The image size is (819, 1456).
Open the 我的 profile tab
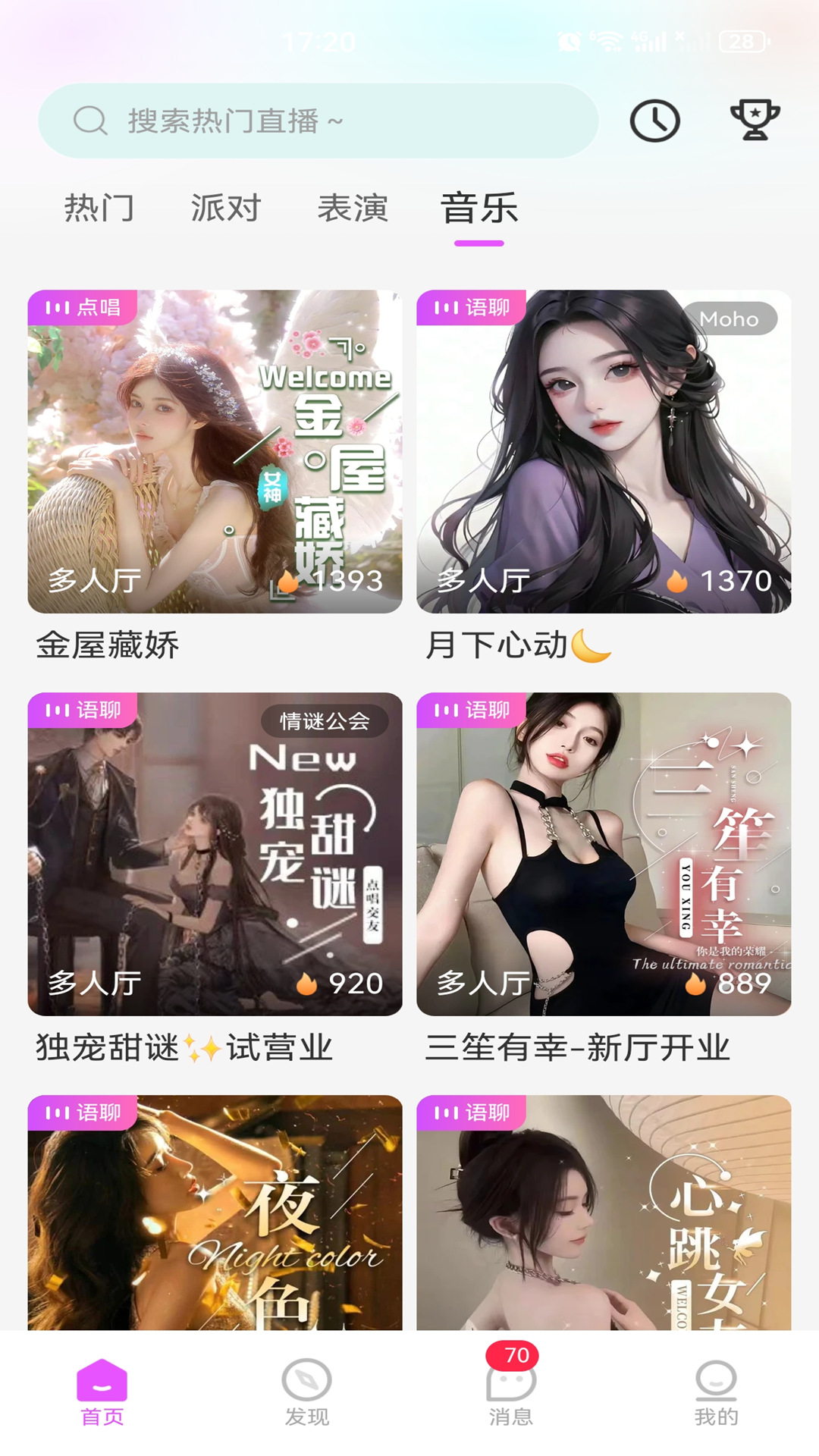pos(716,1392)
